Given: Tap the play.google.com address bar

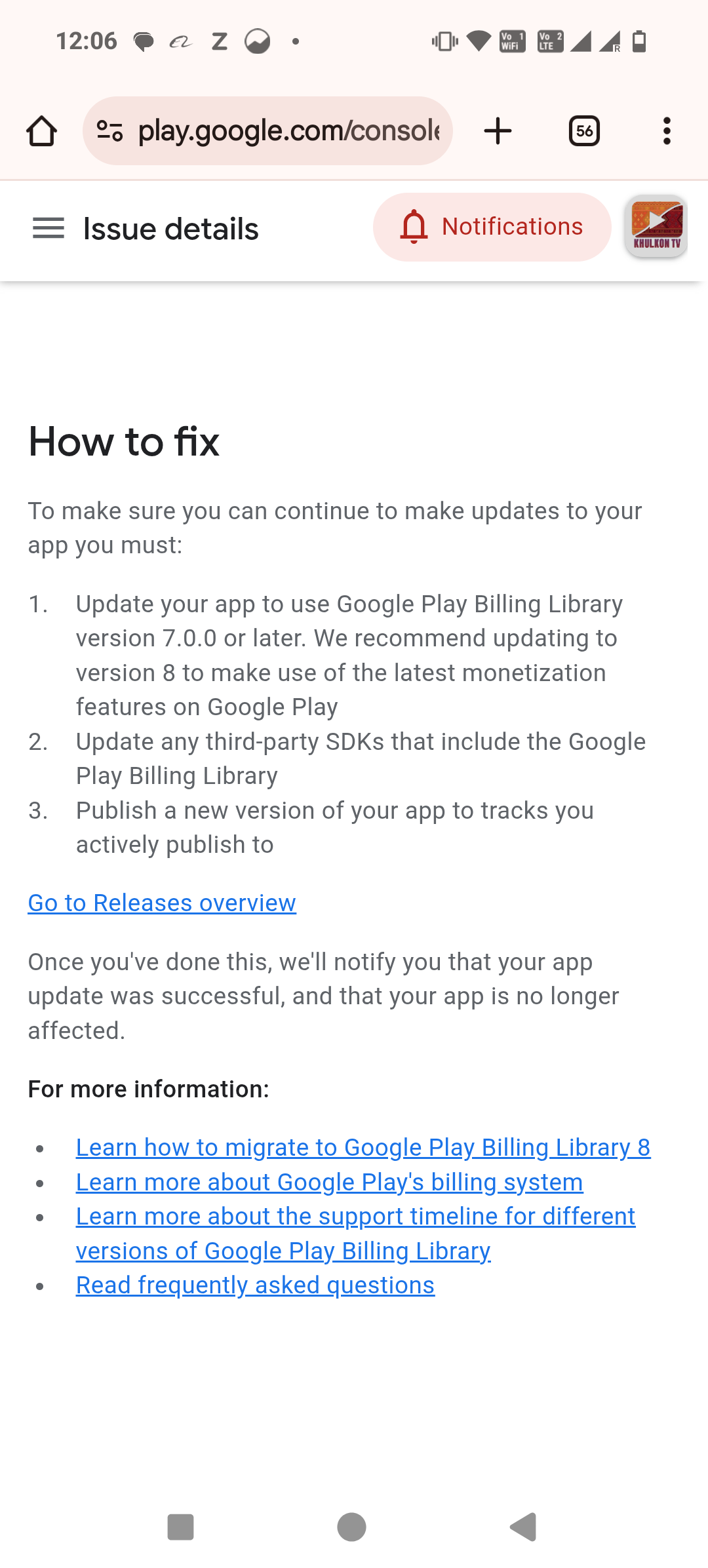Looking at the screenshot, I should coord(267,131).
